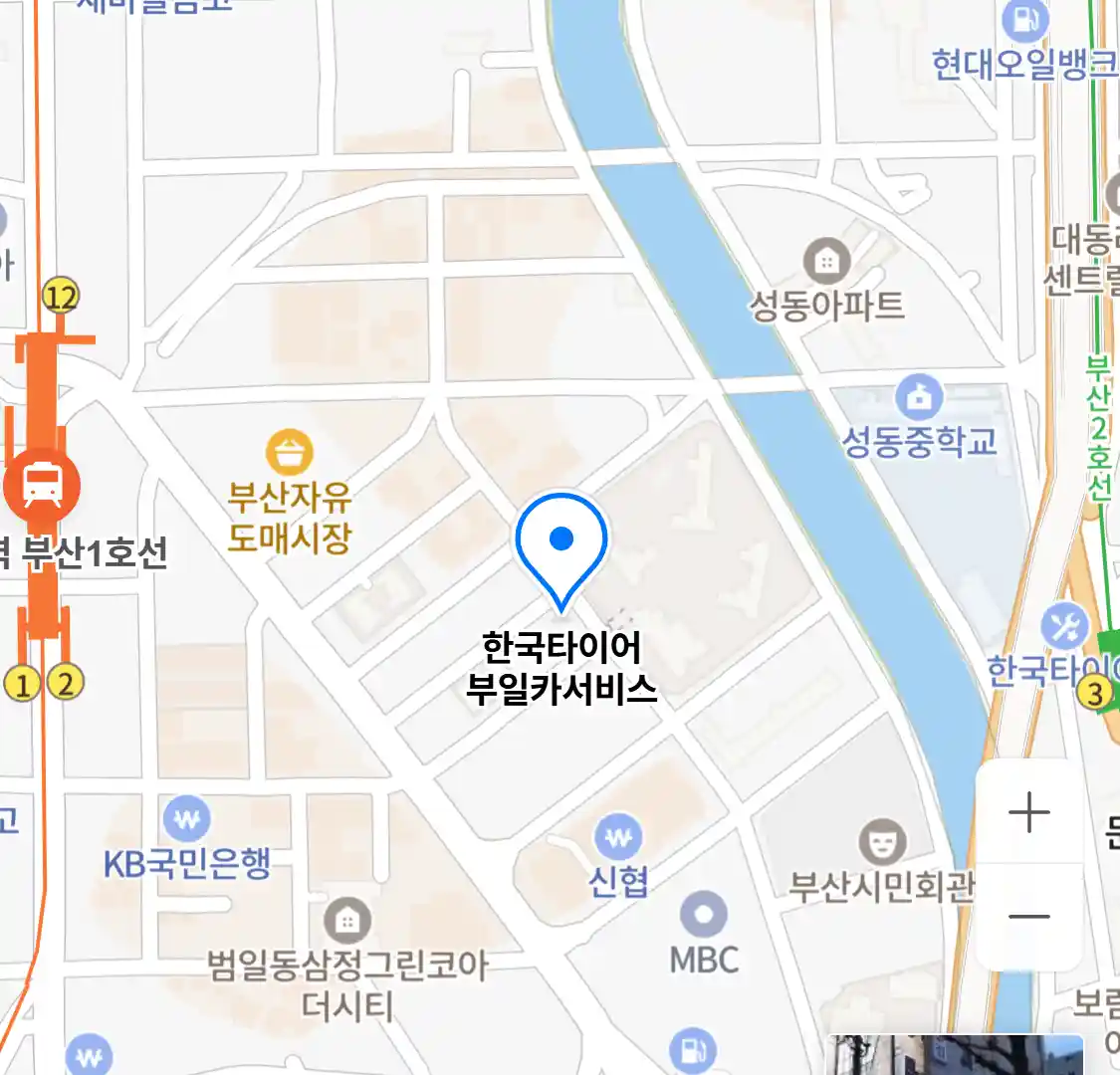Select subway exit 12 marker
Screen dimensions: 1120x1075
61,297
